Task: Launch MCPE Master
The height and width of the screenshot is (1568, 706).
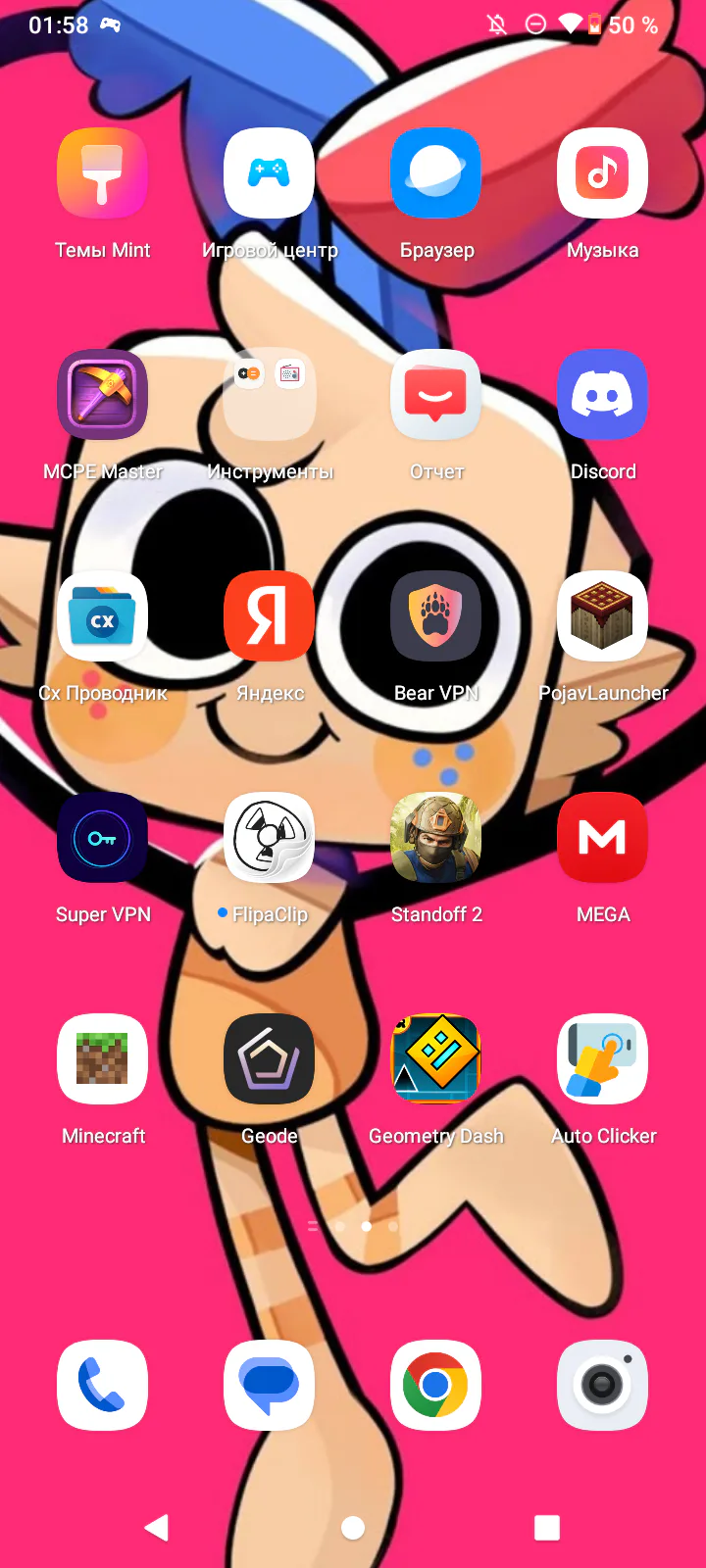Action: 103,394
